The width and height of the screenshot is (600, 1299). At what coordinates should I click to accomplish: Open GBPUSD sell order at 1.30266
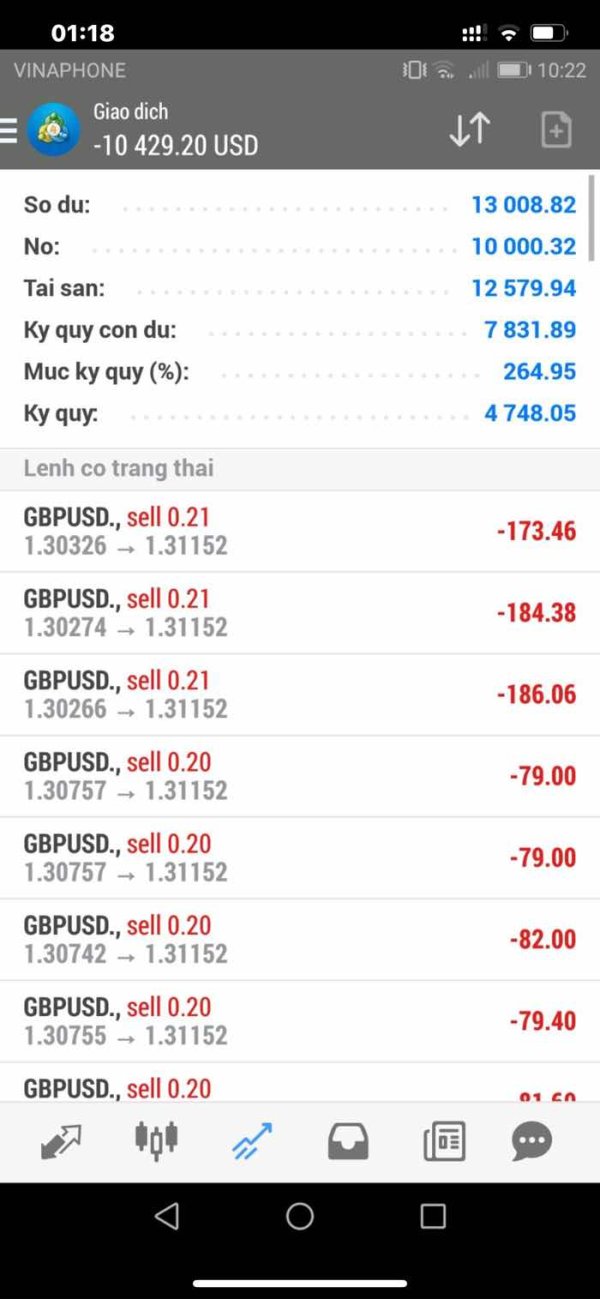pos(300,695)
